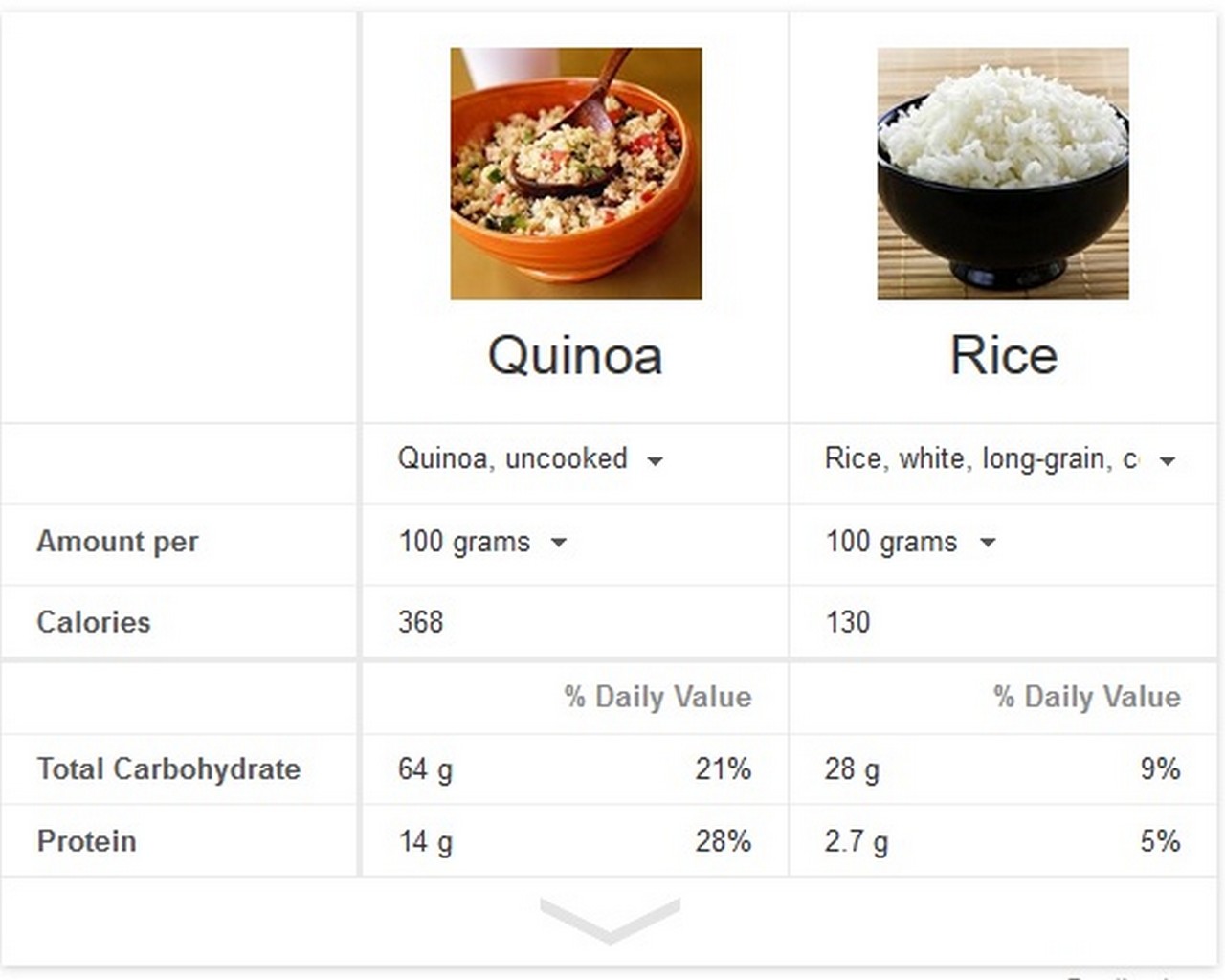
Task: Open the 'Rice, white, long-grain' type dropdown
Action: (x=1000, y=460)
